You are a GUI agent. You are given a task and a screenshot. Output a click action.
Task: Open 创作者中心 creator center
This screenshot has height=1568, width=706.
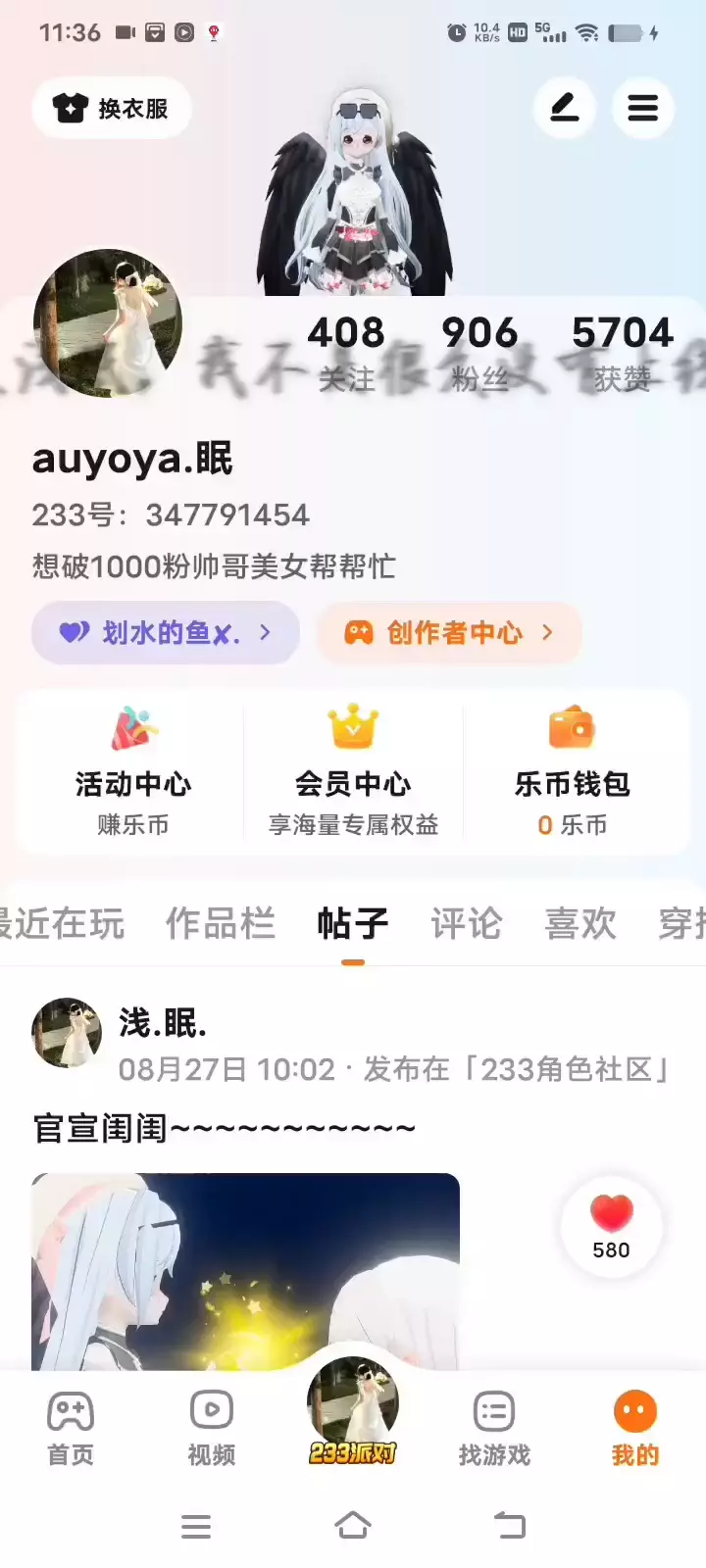coord(449,633)
